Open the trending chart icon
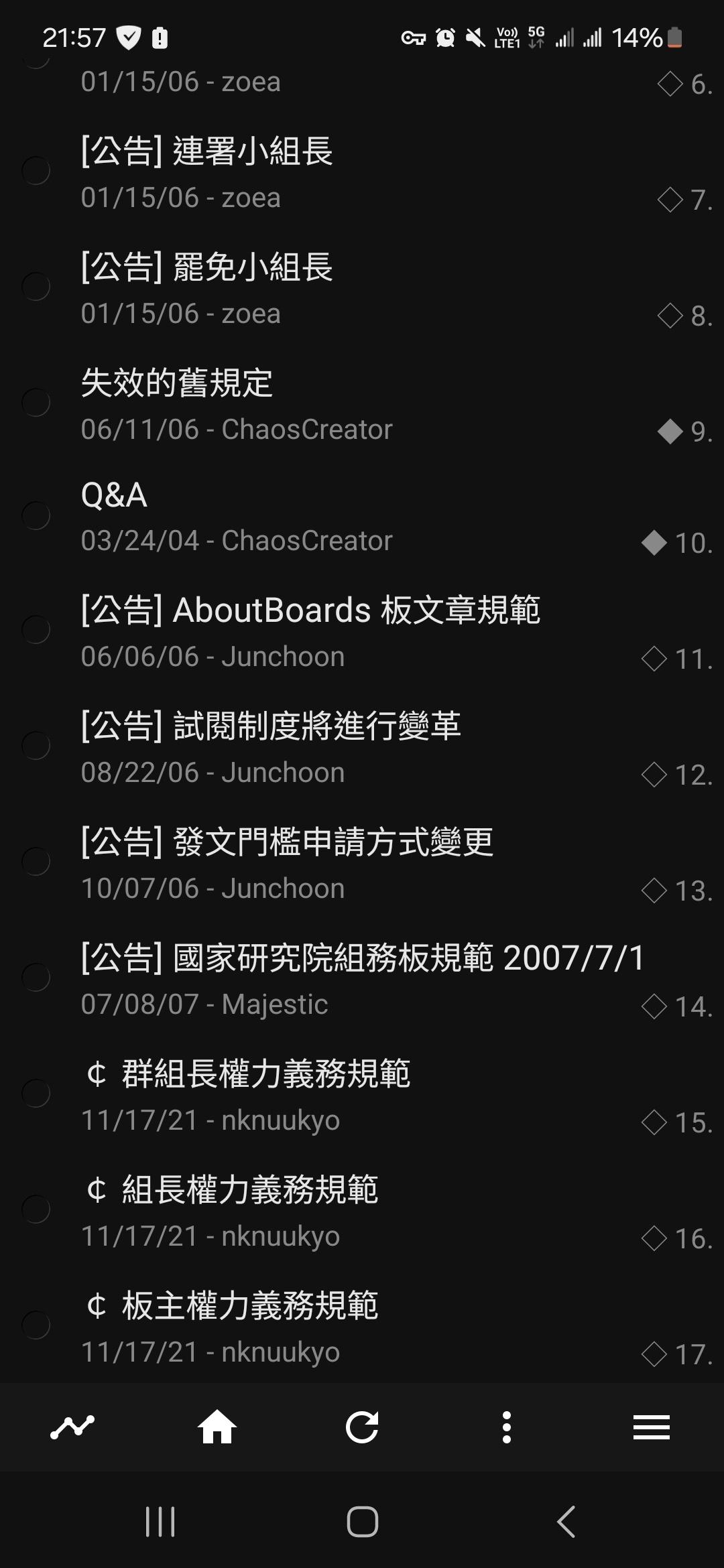 pos(72,1427)
